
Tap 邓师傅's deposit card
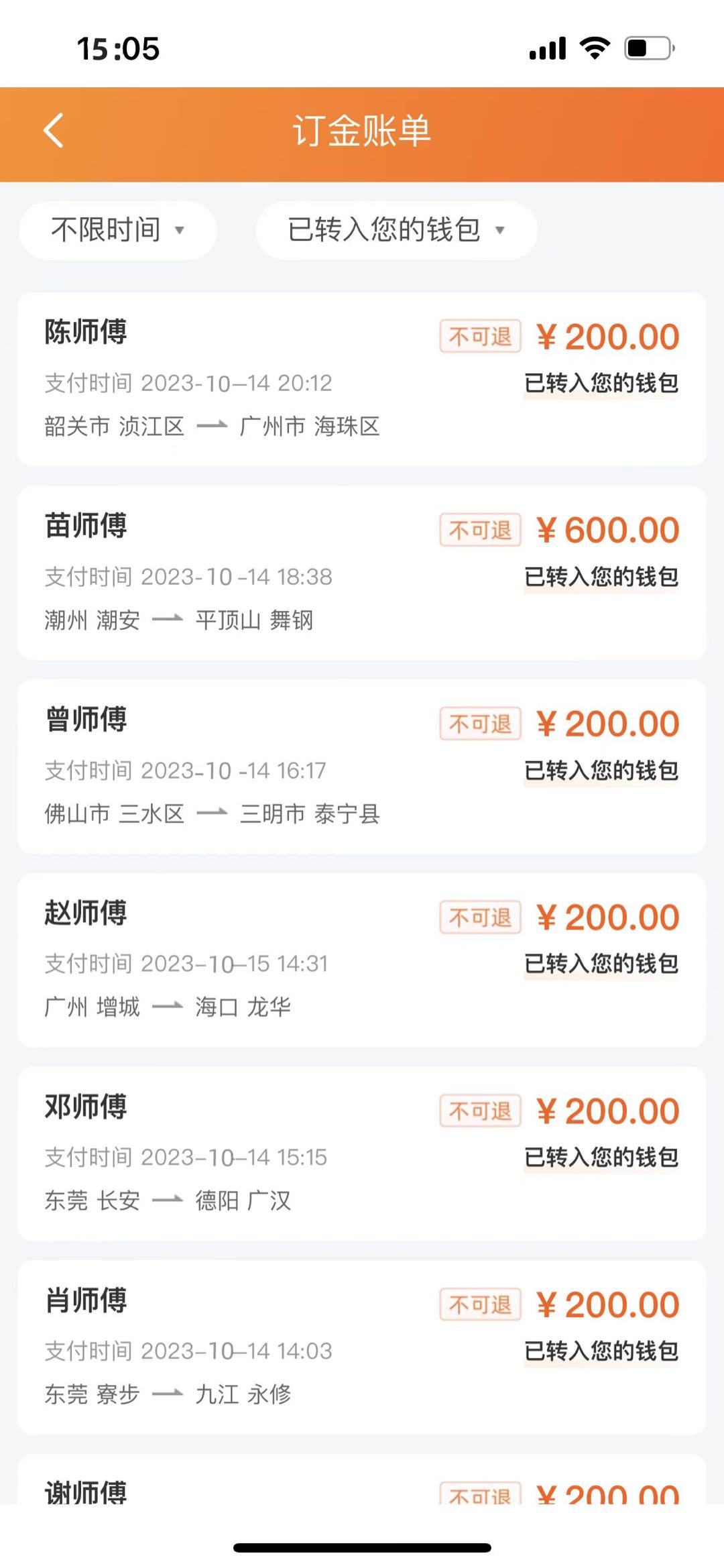[362, 1154]
